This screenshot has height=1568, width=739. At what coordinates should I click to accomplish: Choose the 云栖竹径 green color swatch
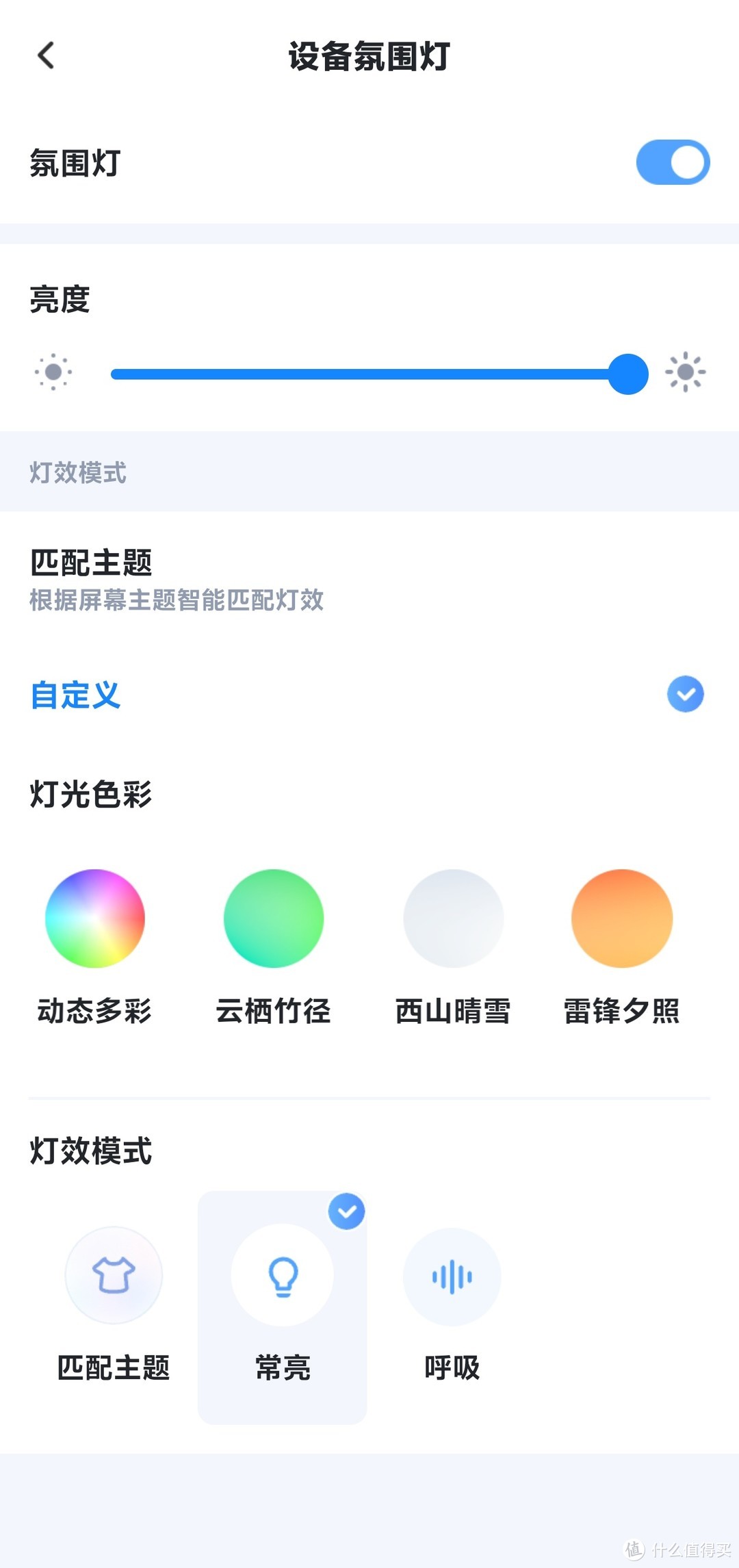(274, 918)
